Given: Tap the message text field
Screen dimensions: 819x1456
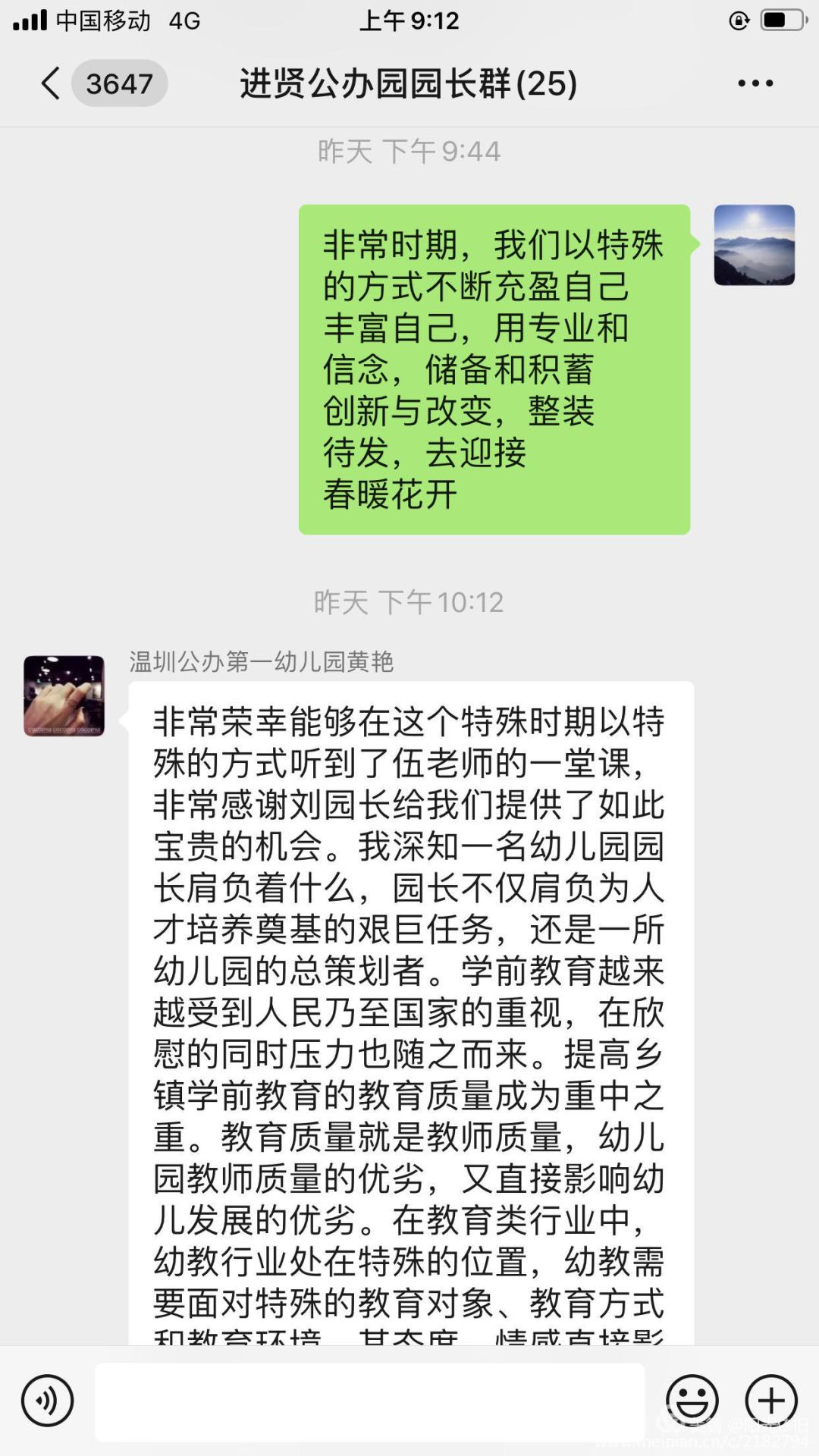Looking at the screenshot, I should click(370, 1401).
